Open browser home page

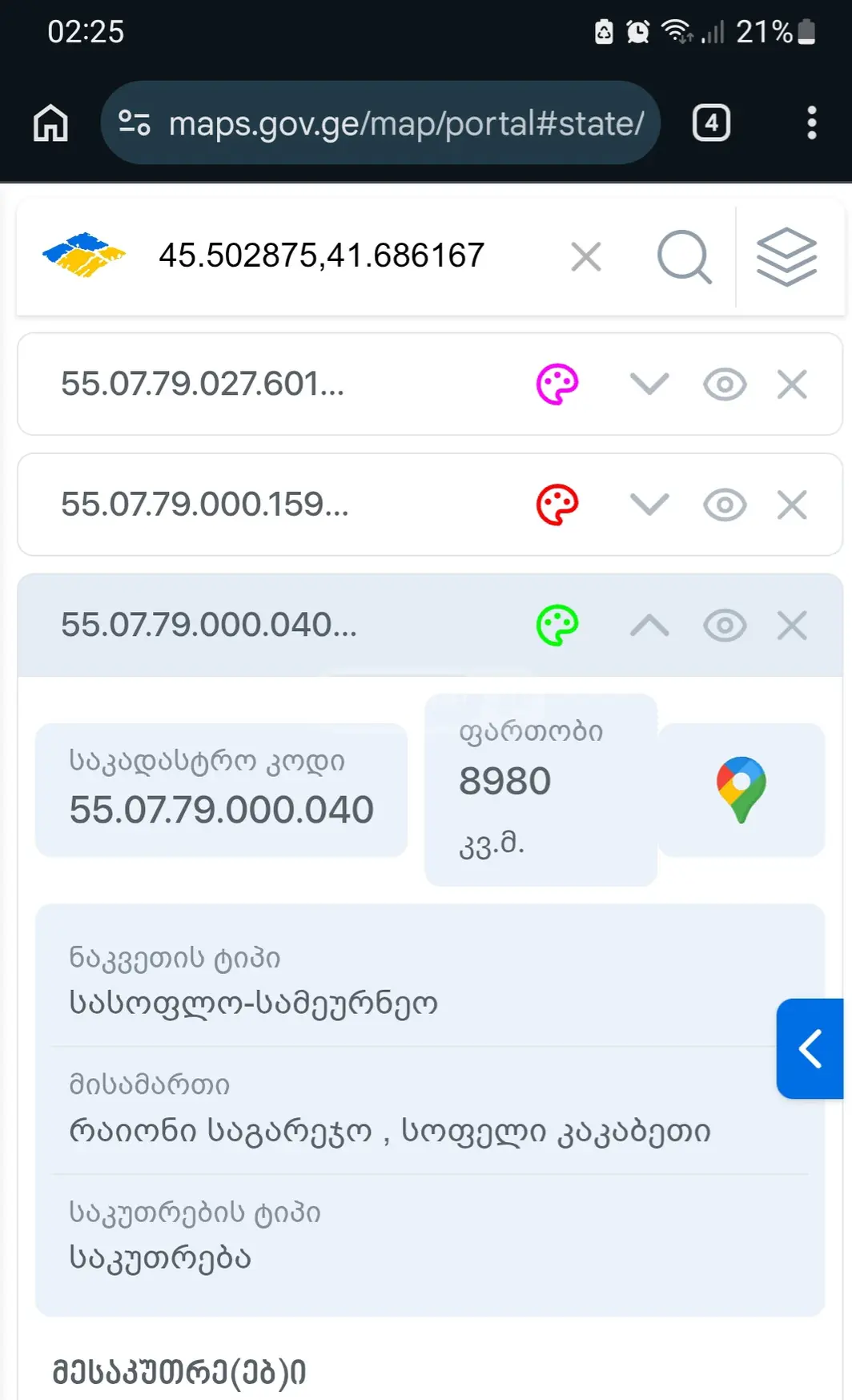point(50,123)
